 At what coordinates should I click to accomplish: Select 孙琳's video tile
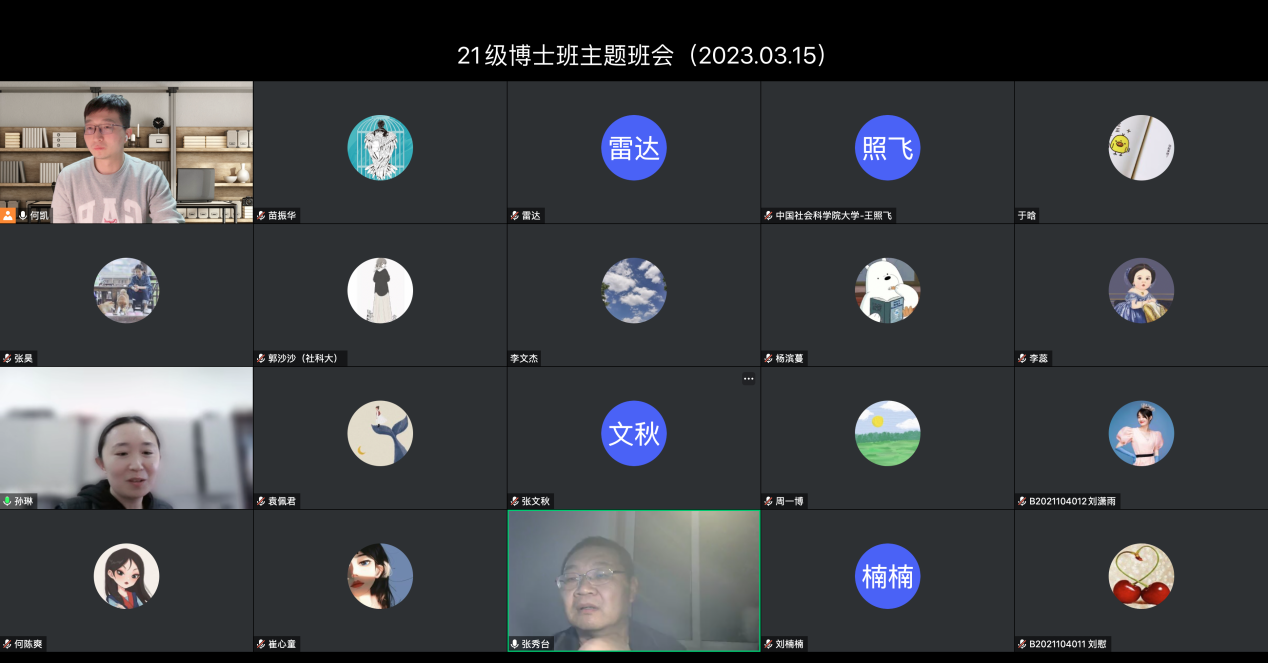point(126,437)
